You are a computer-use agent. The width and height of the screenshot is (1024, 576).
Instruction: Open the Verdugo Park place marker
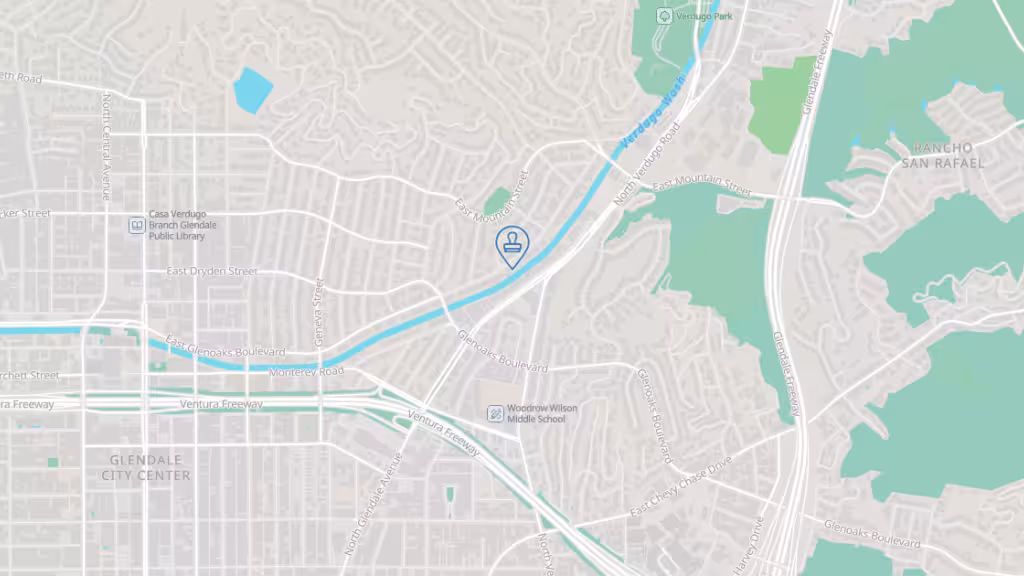tap(664, 16)
